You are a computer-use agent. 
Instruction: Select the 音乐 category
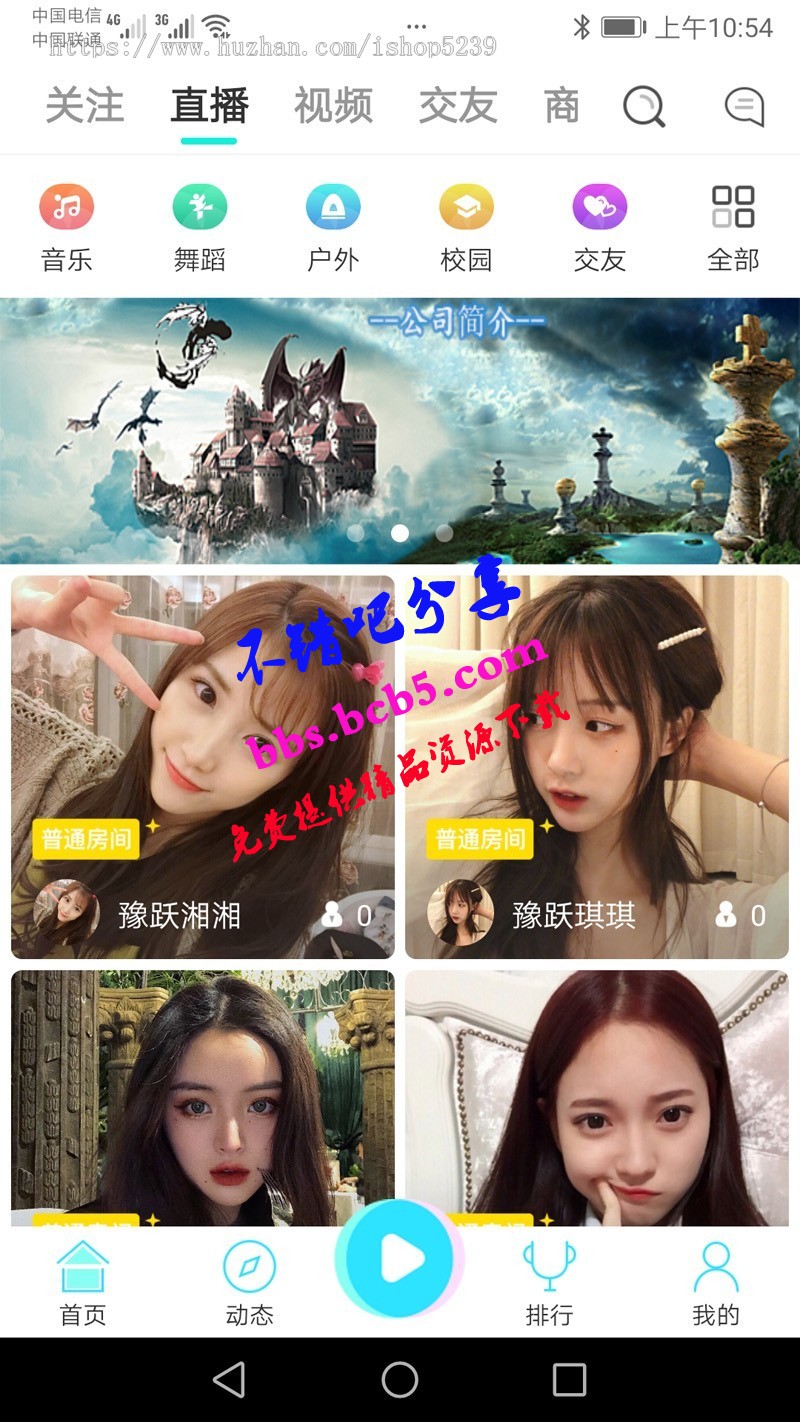pos(67,228)
